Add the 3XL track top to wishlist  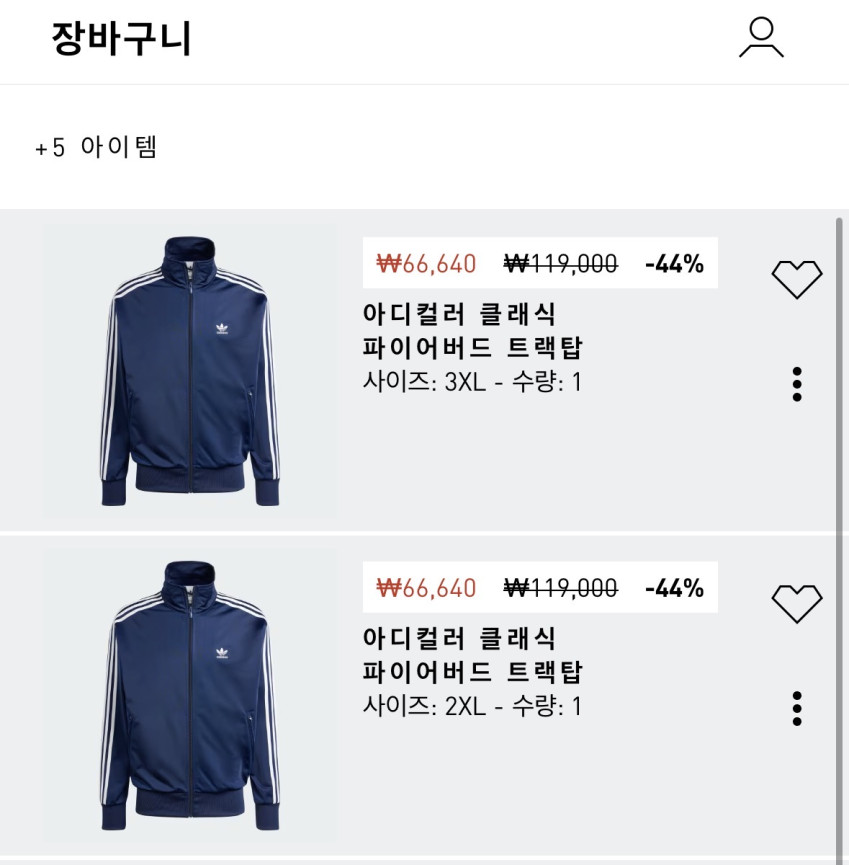(797, 279)
